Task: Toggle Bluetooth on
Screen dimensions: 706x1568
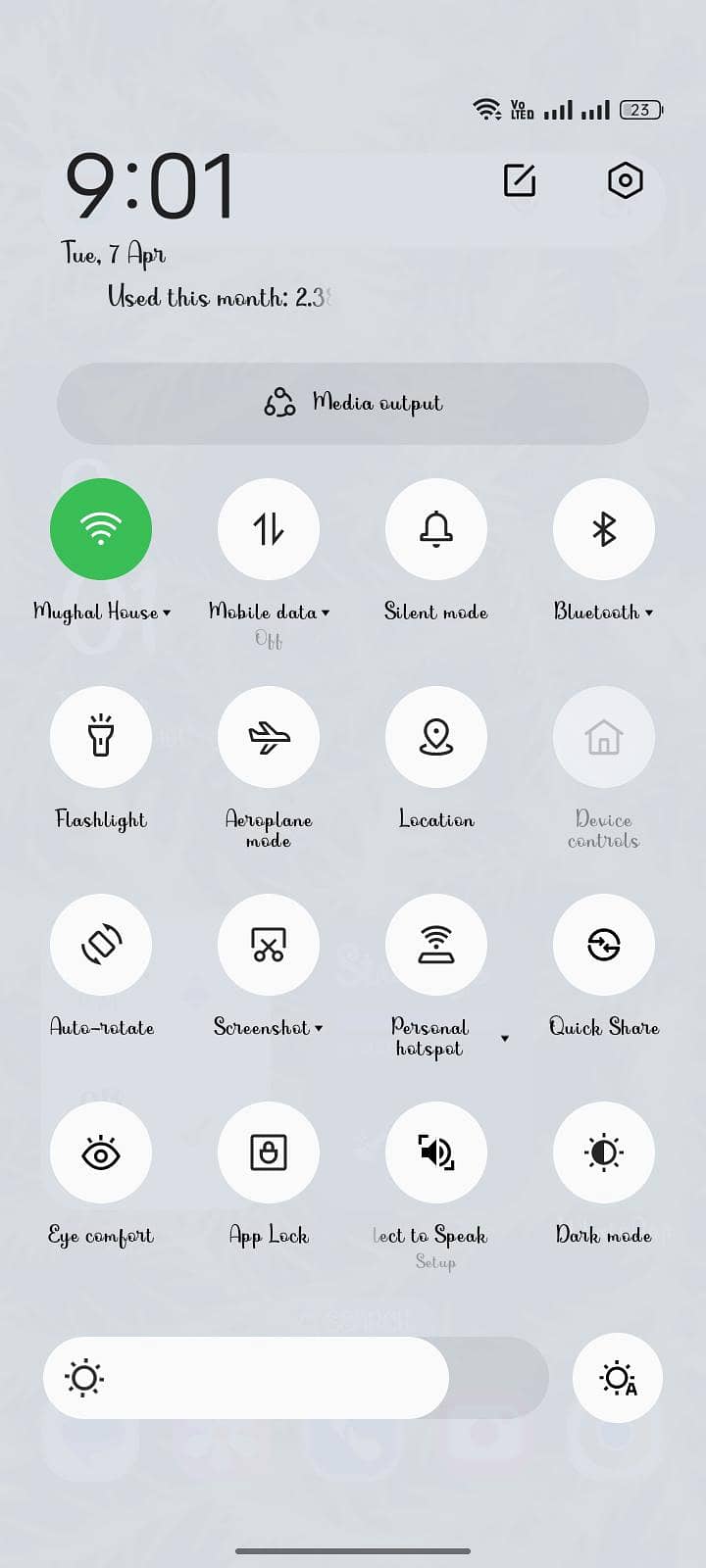Action: [x=604, y=529]
